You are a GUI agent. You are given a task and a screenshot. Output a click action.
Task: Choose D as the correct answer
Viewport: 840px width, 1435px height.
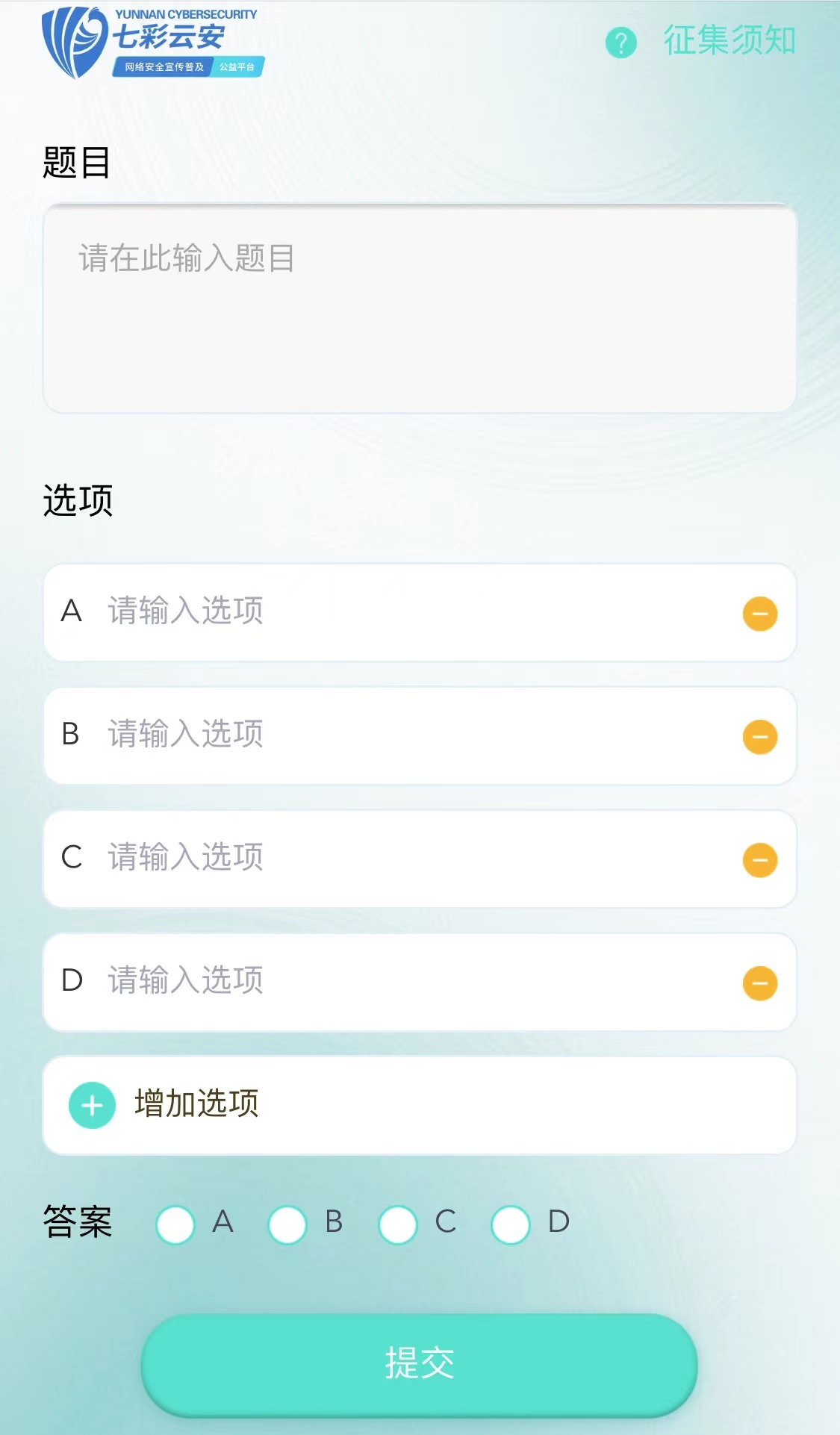click(511, 1224)
